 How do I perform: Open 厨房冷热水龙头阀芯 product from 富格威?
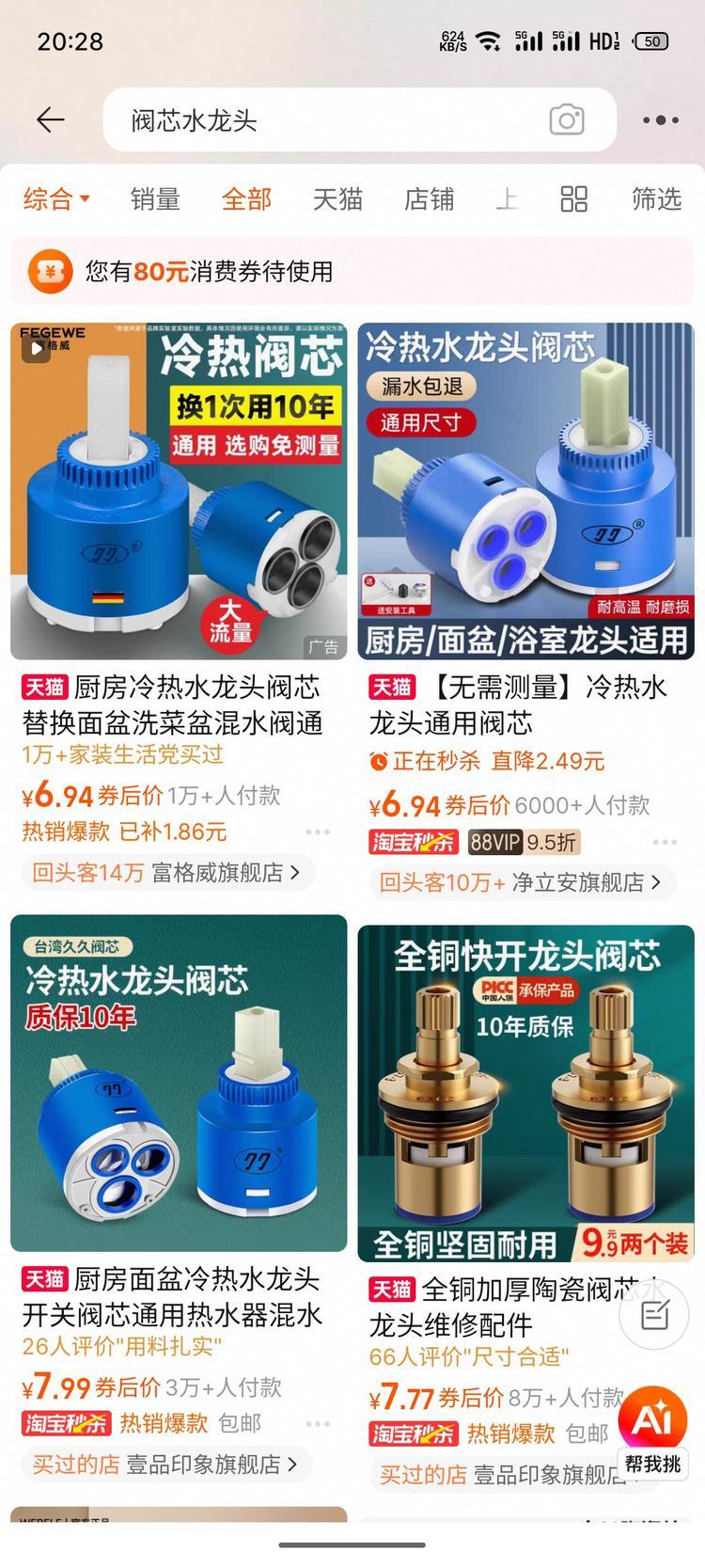179,491
